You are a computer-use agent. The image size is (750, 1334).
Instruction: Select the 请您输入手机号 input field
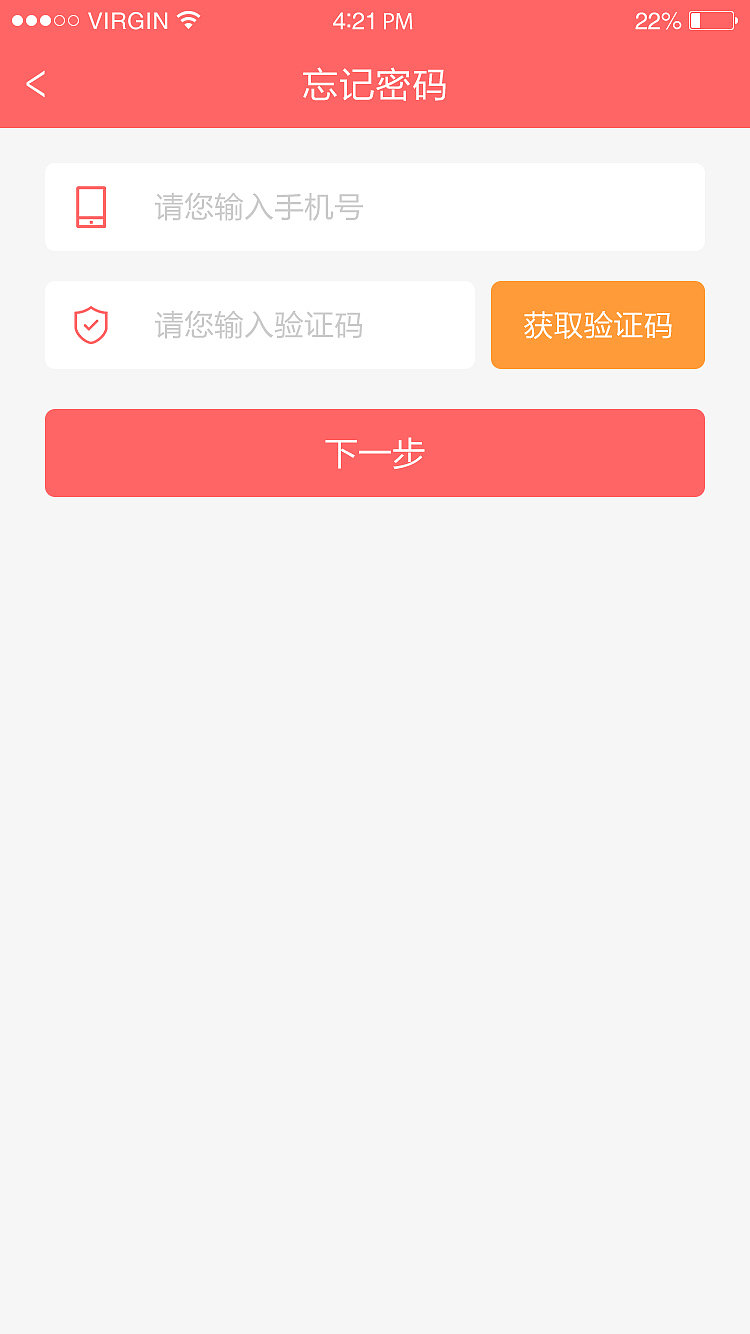[375, 207]
